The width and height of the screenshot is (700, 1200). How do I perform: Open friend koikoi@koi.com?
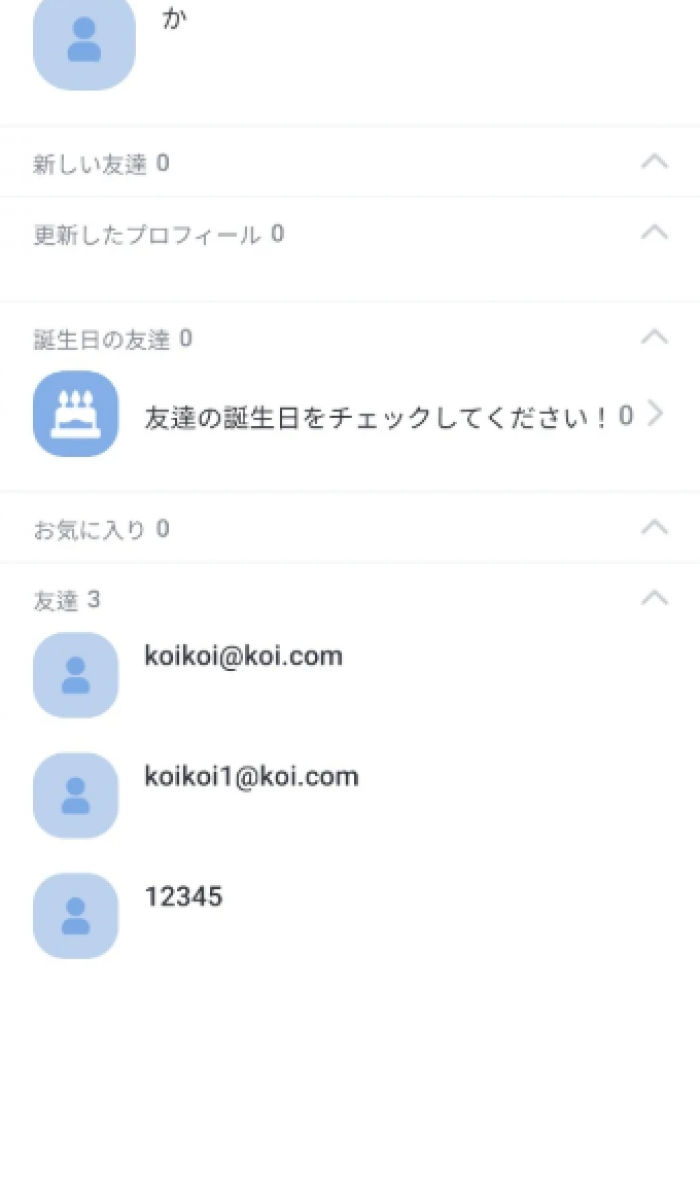(243, 657)
